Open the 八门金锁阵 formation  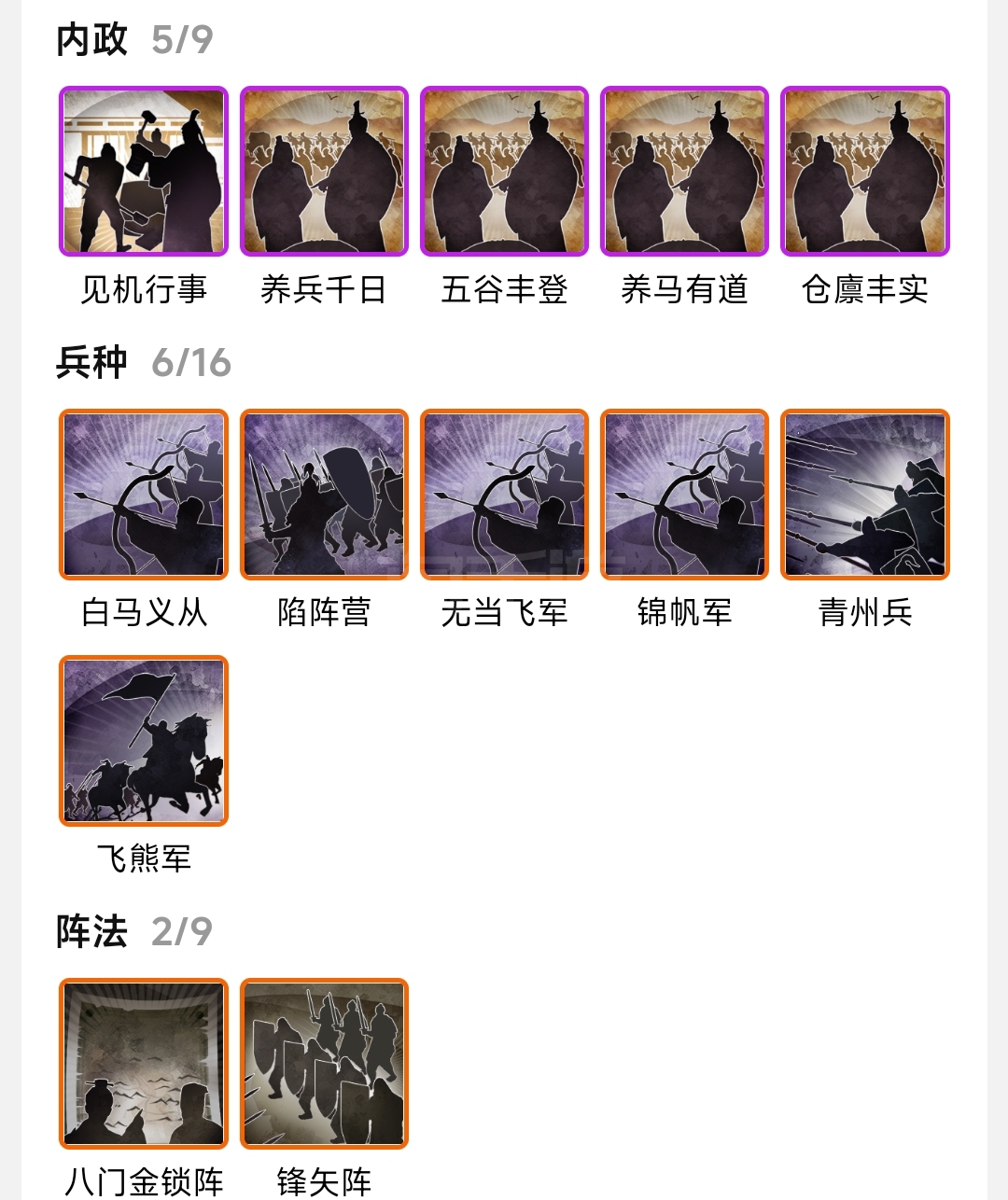click(x=144, y=1064)
